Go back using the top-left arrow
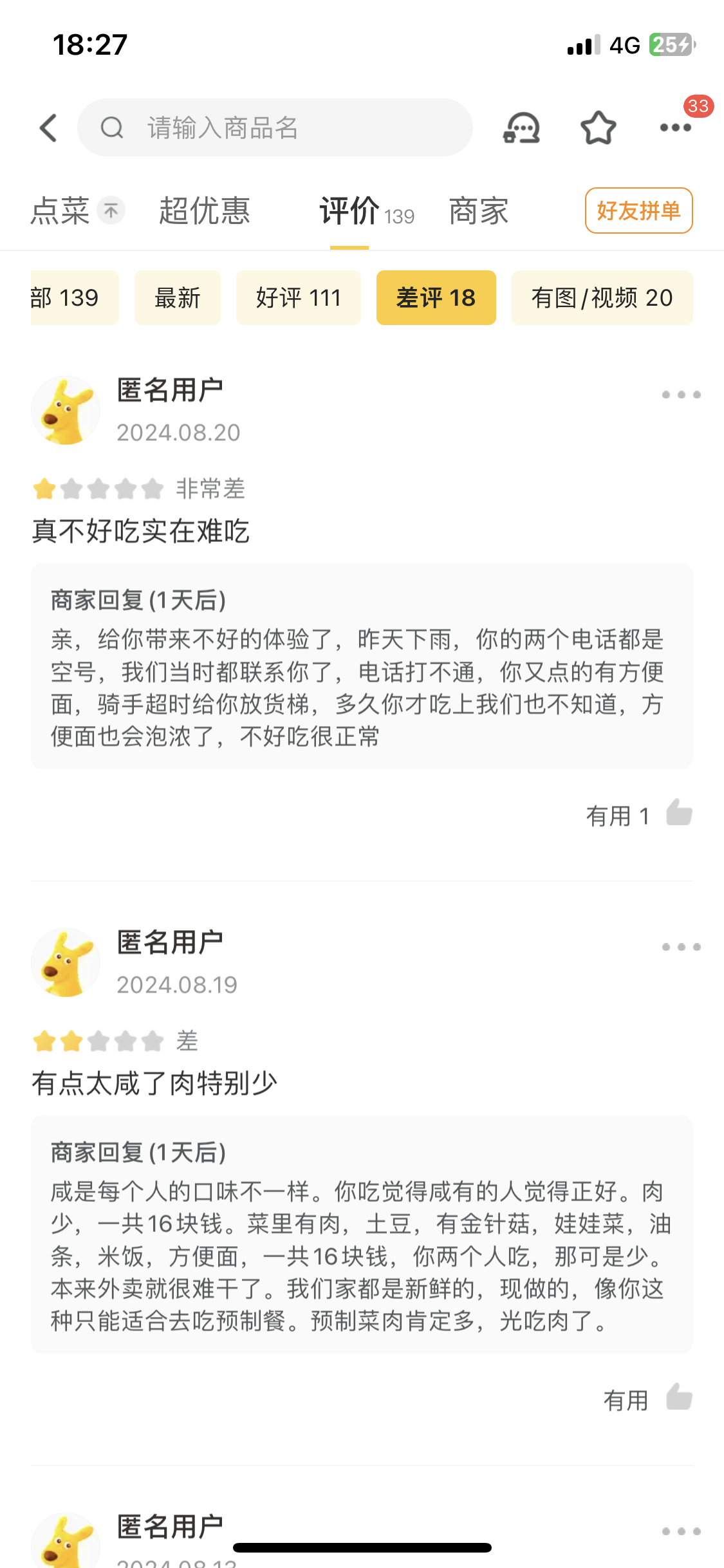Screen dimensions: 724x1568 point(49,127)
